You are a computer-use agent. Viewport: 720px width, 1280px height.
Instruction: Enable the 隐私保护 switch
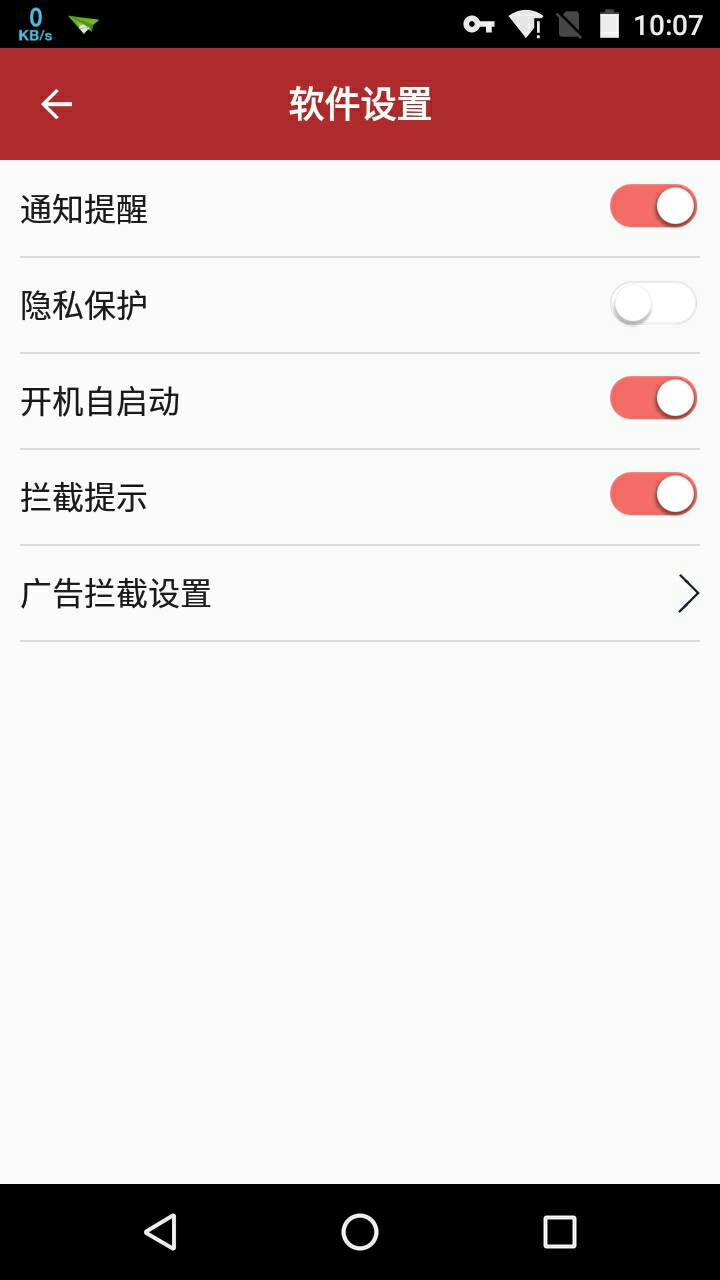(x=653, y=303)
